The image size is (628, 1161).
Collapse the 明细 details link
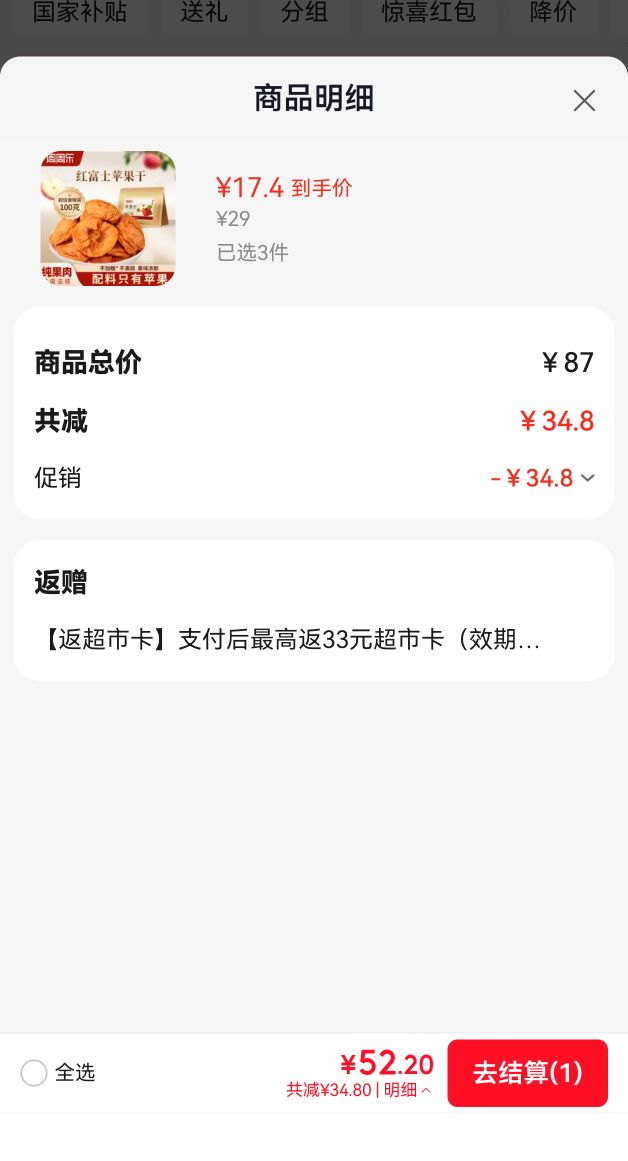point(407,1090)
